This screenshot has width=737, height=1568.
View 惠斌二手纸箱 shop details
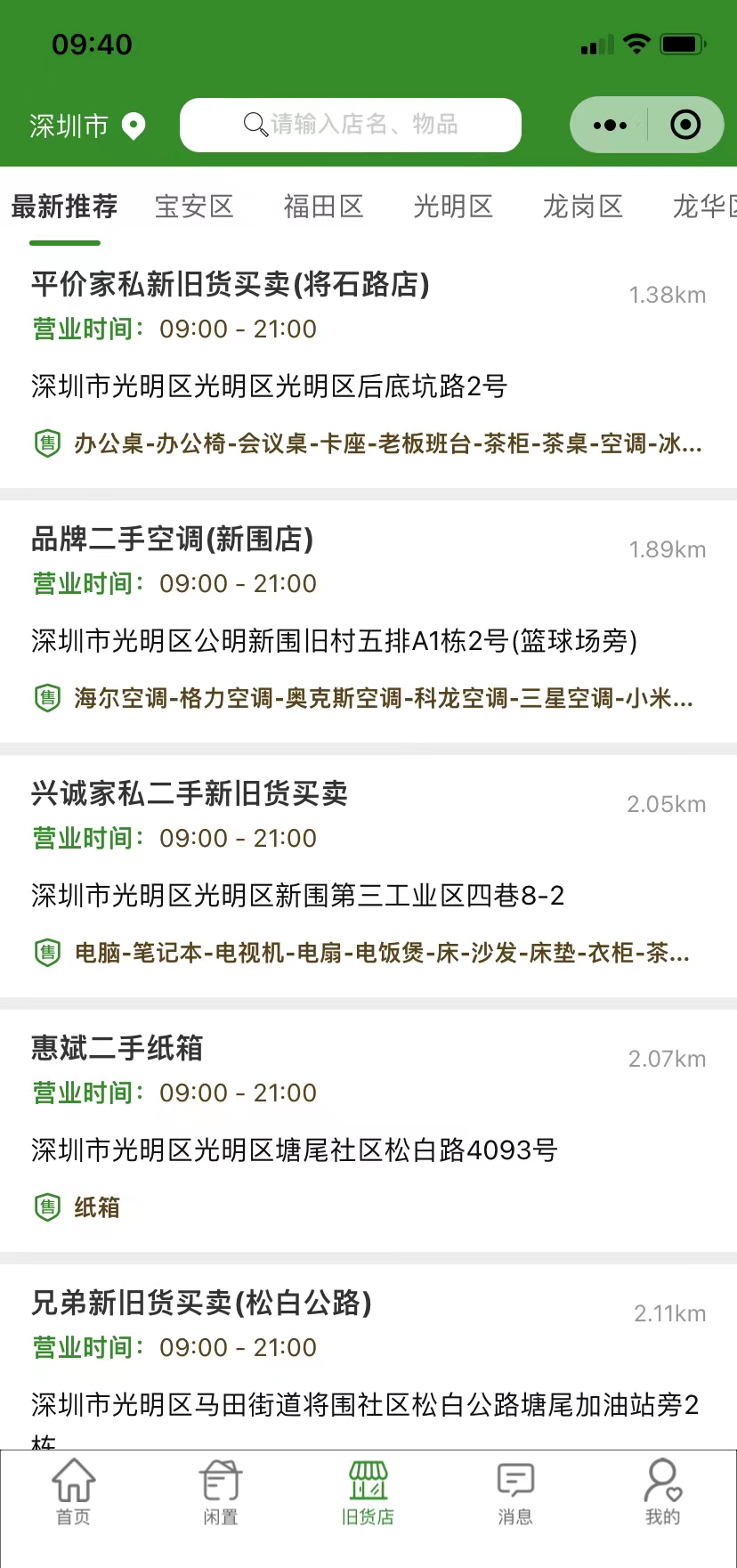pos(368,1132)
